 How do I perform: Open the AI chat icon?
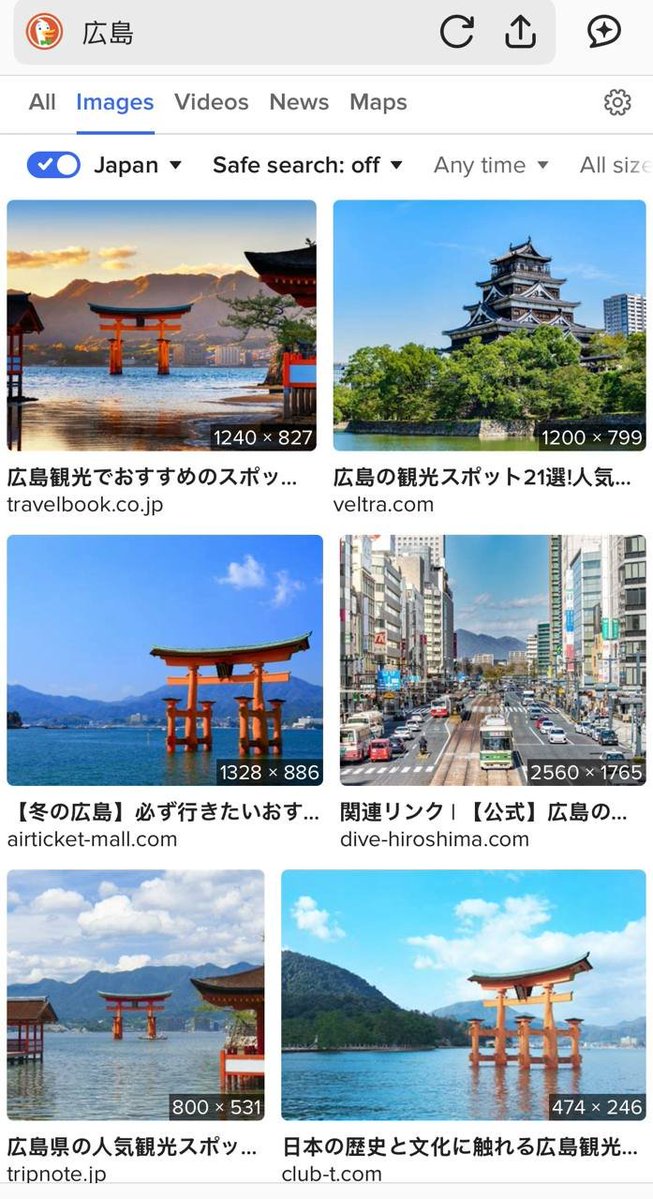(x=604, y=32)
